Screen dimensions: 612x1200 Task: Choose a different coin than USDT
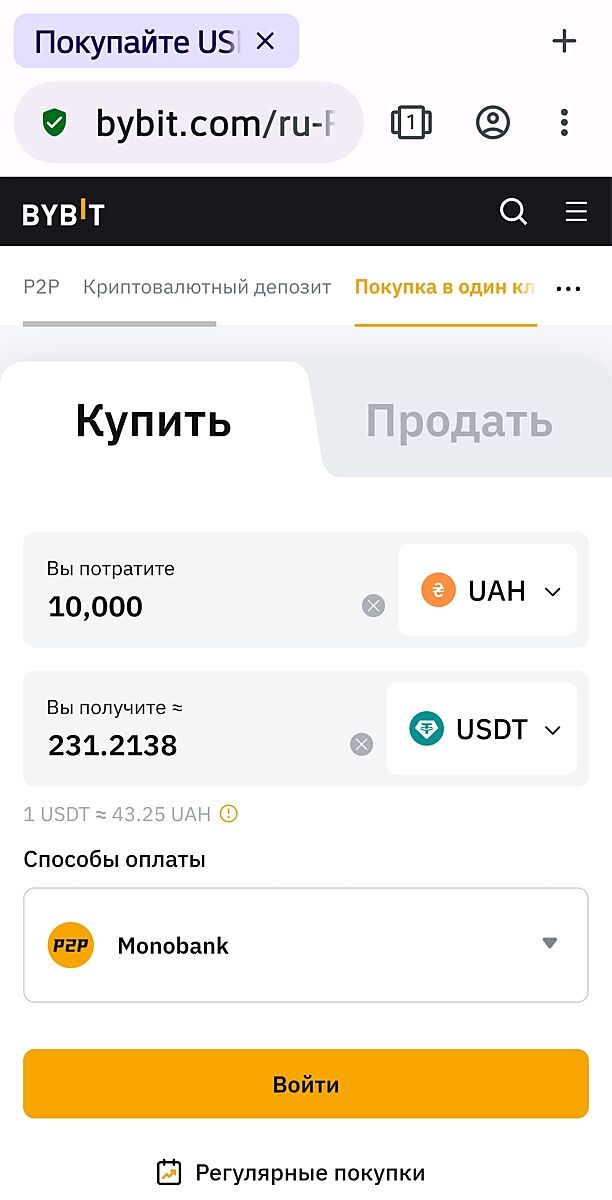[x=483, y=729]
